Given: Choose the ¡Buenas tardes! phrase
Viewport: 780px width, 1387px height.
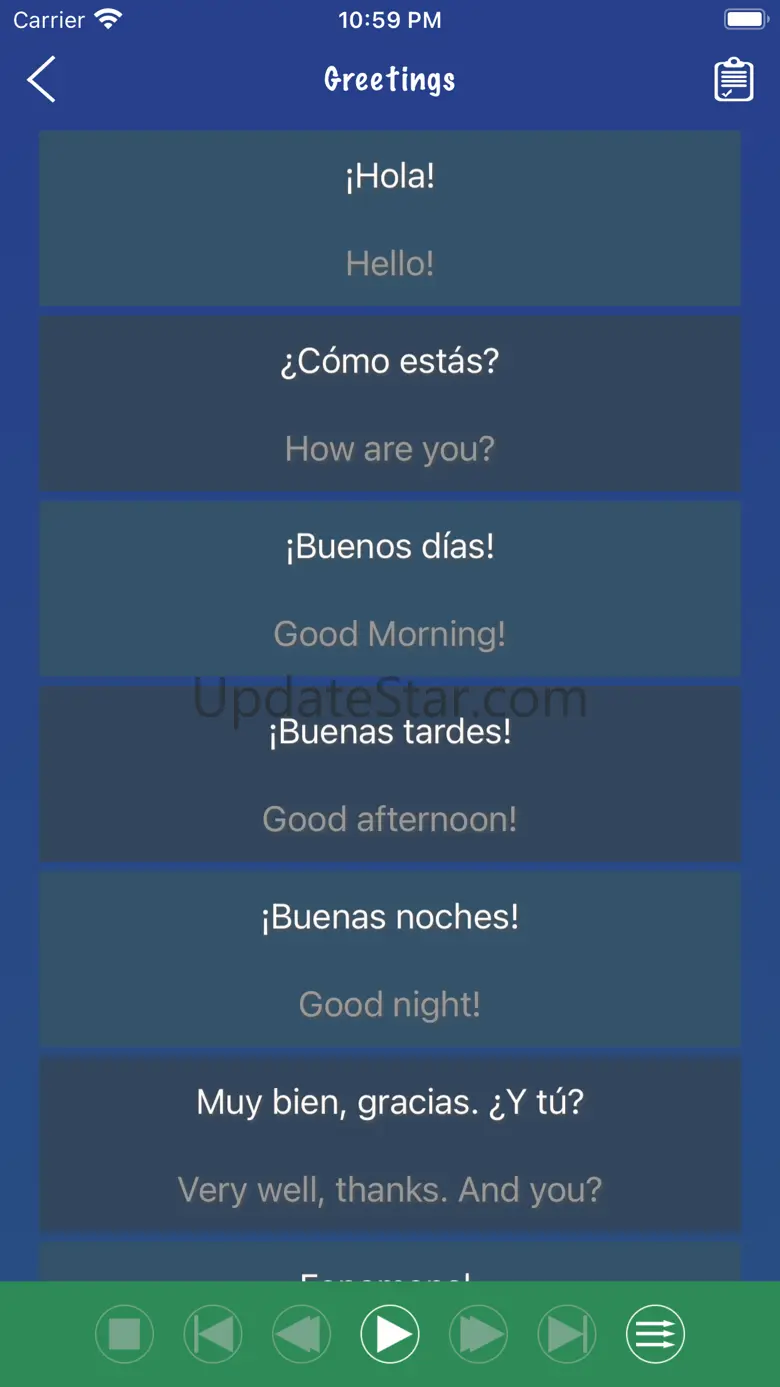Looking at the screenshot, I should tap(390, 774).
